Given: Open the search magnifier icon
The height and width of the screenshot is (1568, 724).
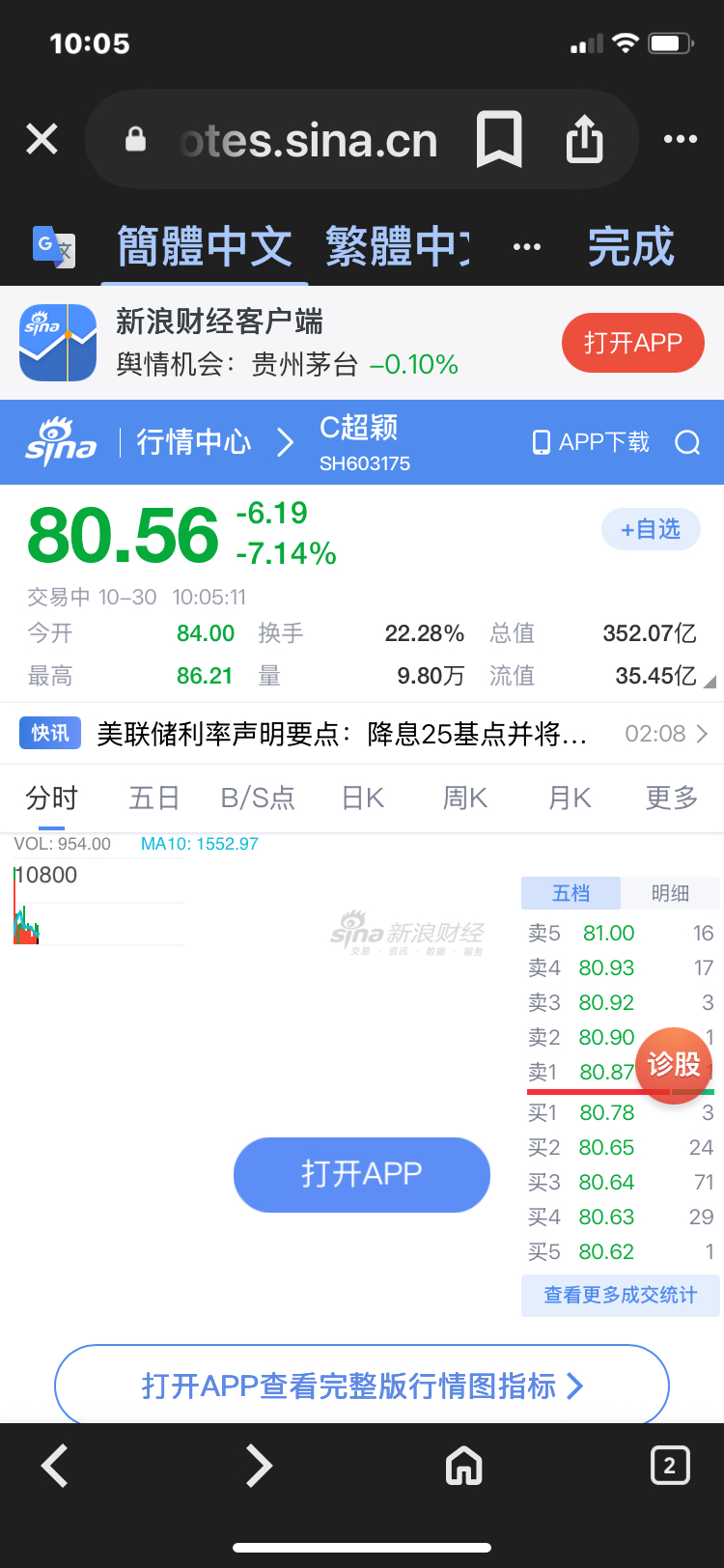Looking at the screenshot, I should click(687, 442).
